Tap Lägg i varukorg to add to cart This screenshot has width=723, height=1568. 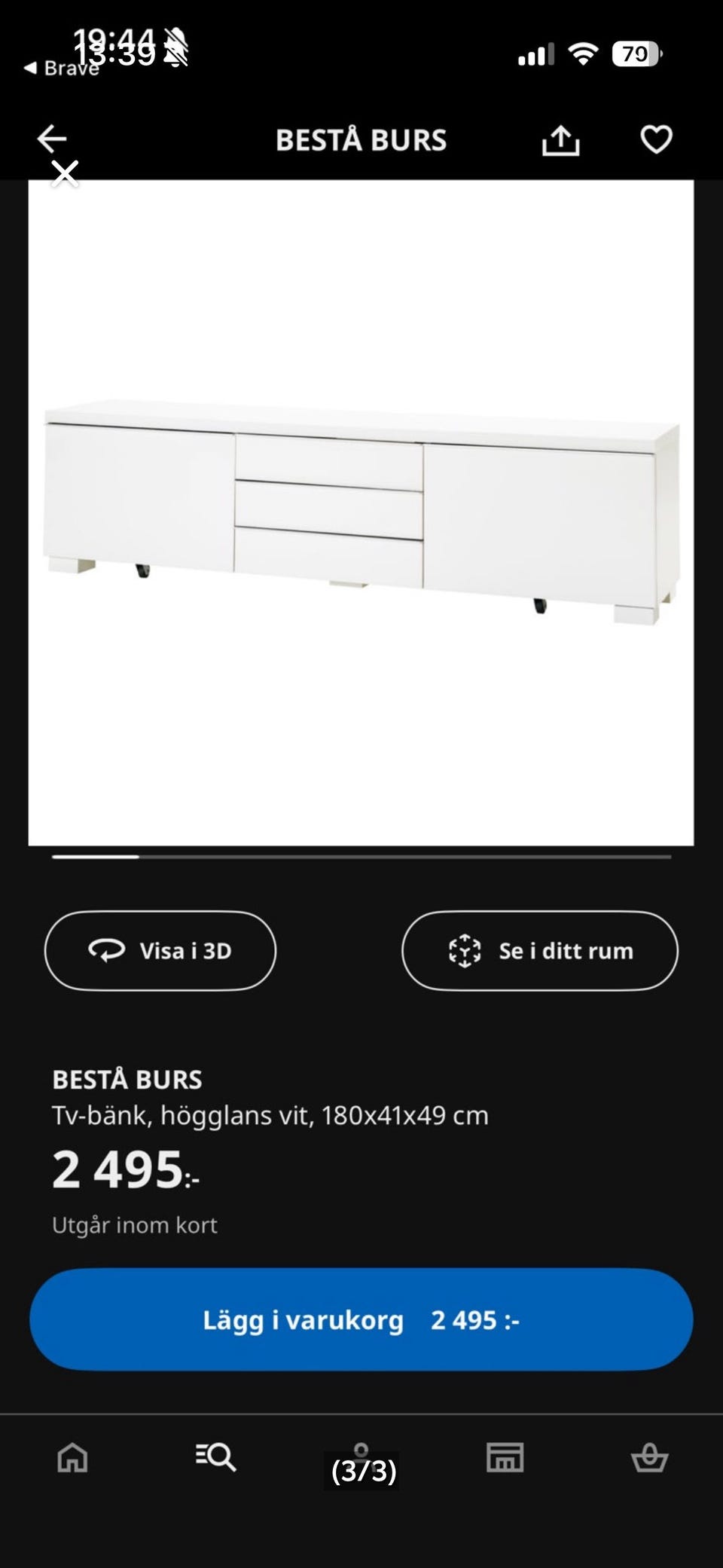pos(361,1320)
